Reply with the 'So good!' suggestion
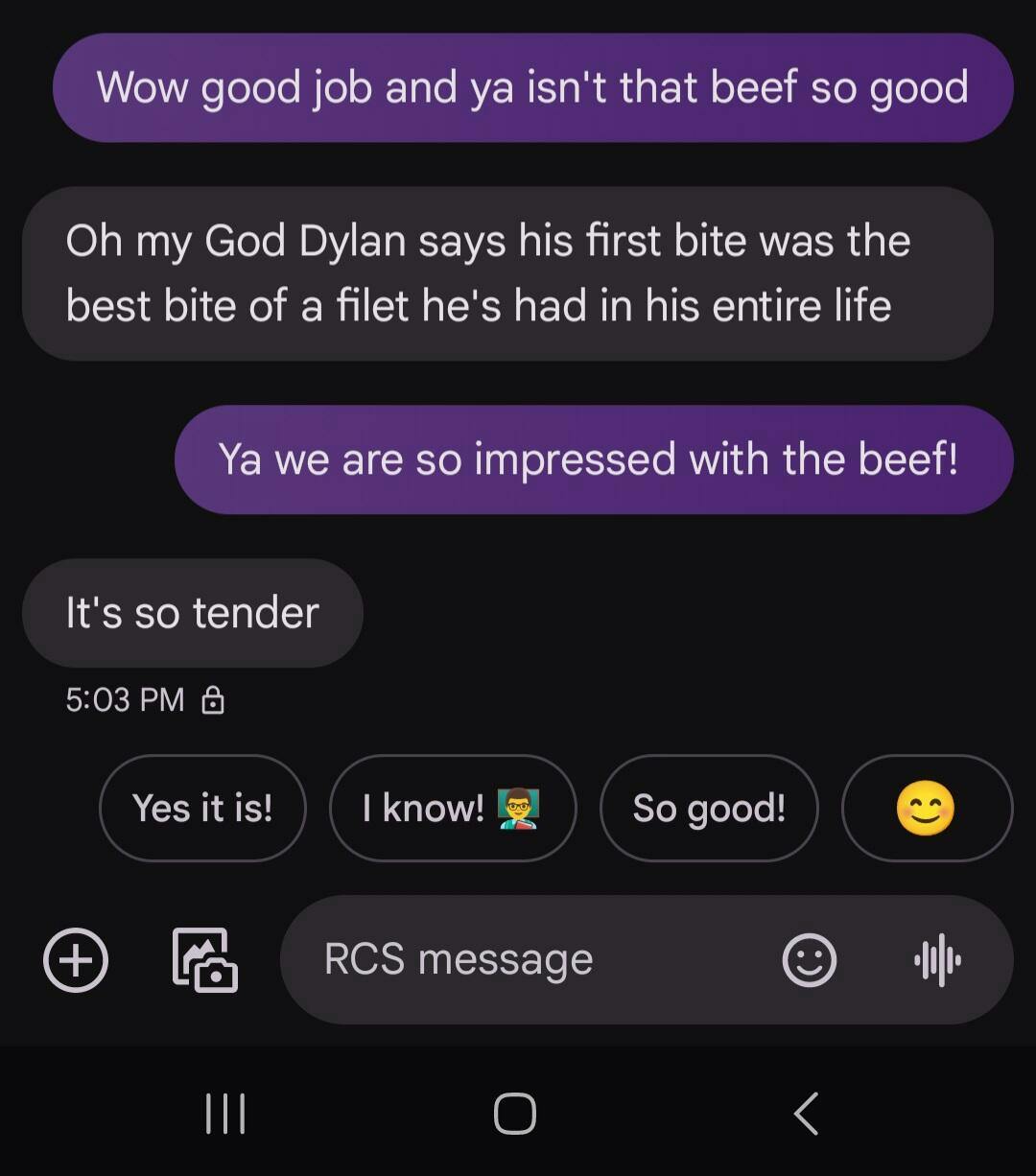Image resolution: width=1036 pixels, height=1176 pixels. point(709,808)
